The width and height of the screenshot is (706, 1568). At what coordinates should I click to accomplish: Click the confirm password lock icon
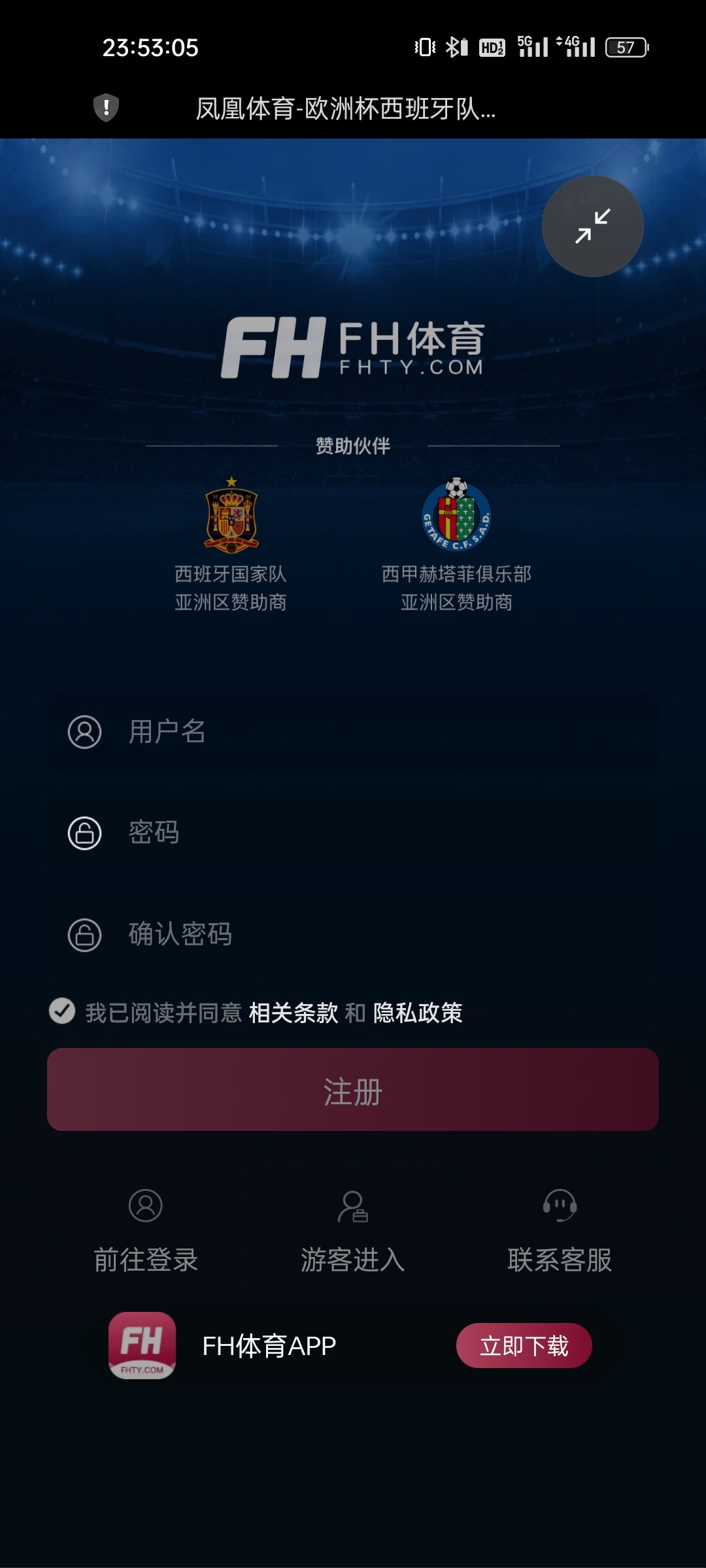point(84,934)
